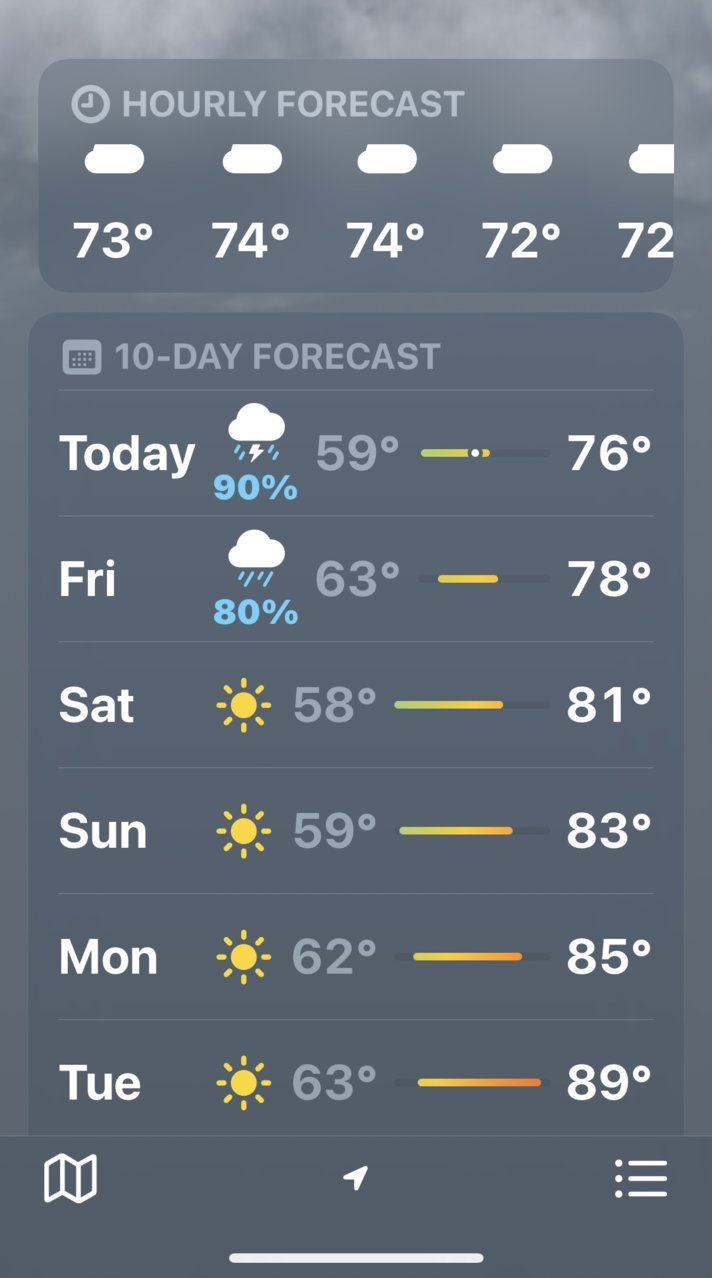Show Monday's forecast details
This screenshot has width=712, height=1278.
[356, 957]
